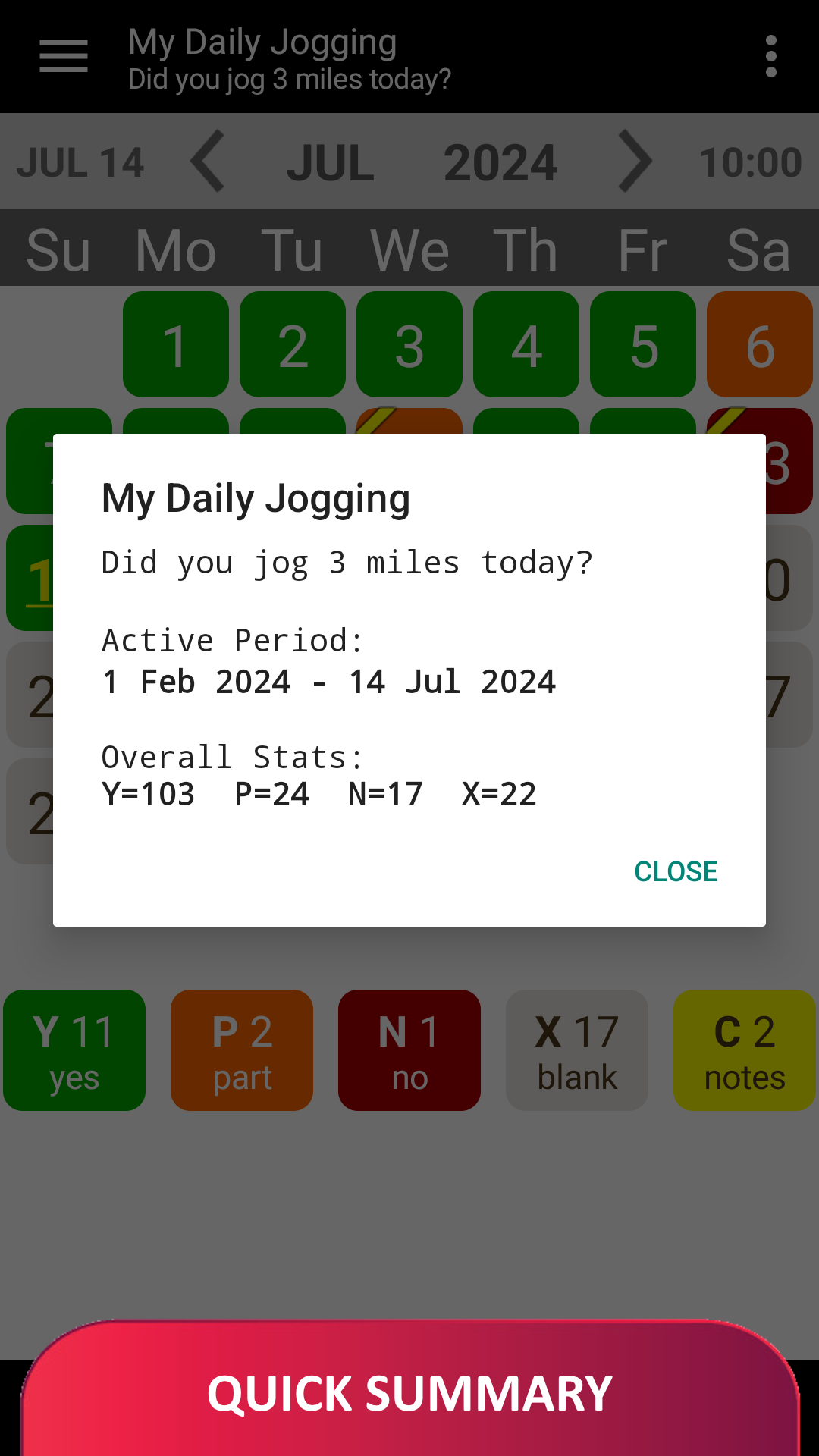
Task: Go to the next month
Action: click(x=634, y=162)
